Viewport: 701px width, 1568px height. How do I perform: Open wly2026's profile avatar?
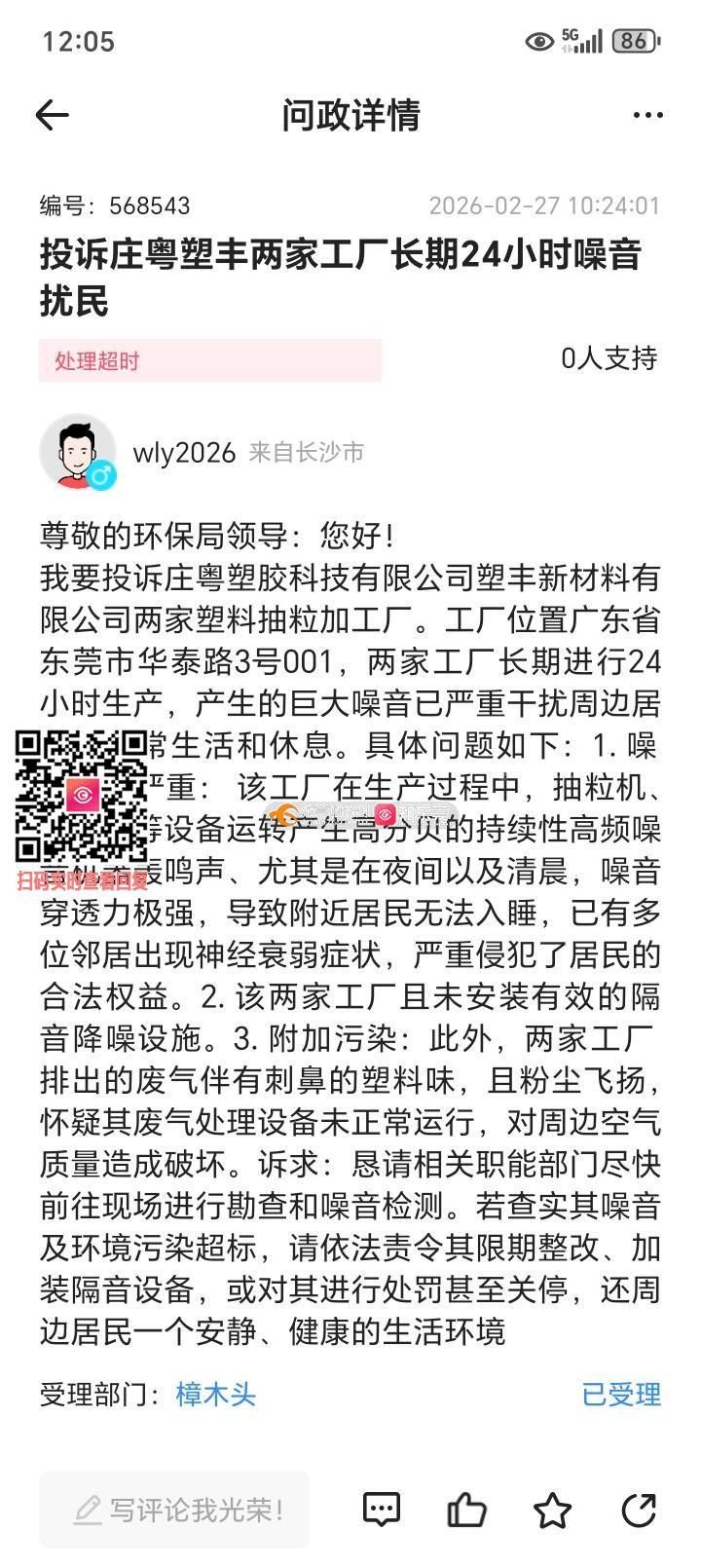tap(77, 453)
